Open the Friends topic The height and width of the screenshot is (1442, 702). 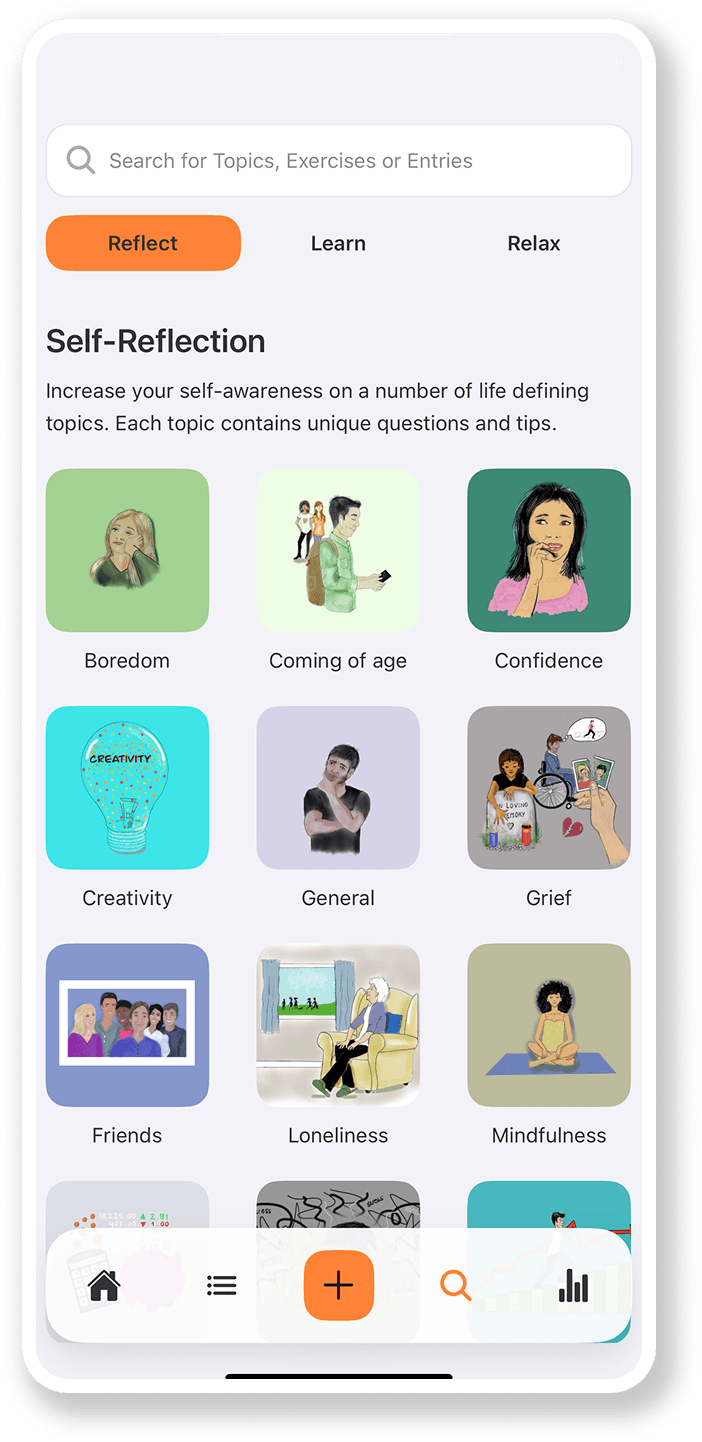pyautogui.click(x=127, y=1025)
